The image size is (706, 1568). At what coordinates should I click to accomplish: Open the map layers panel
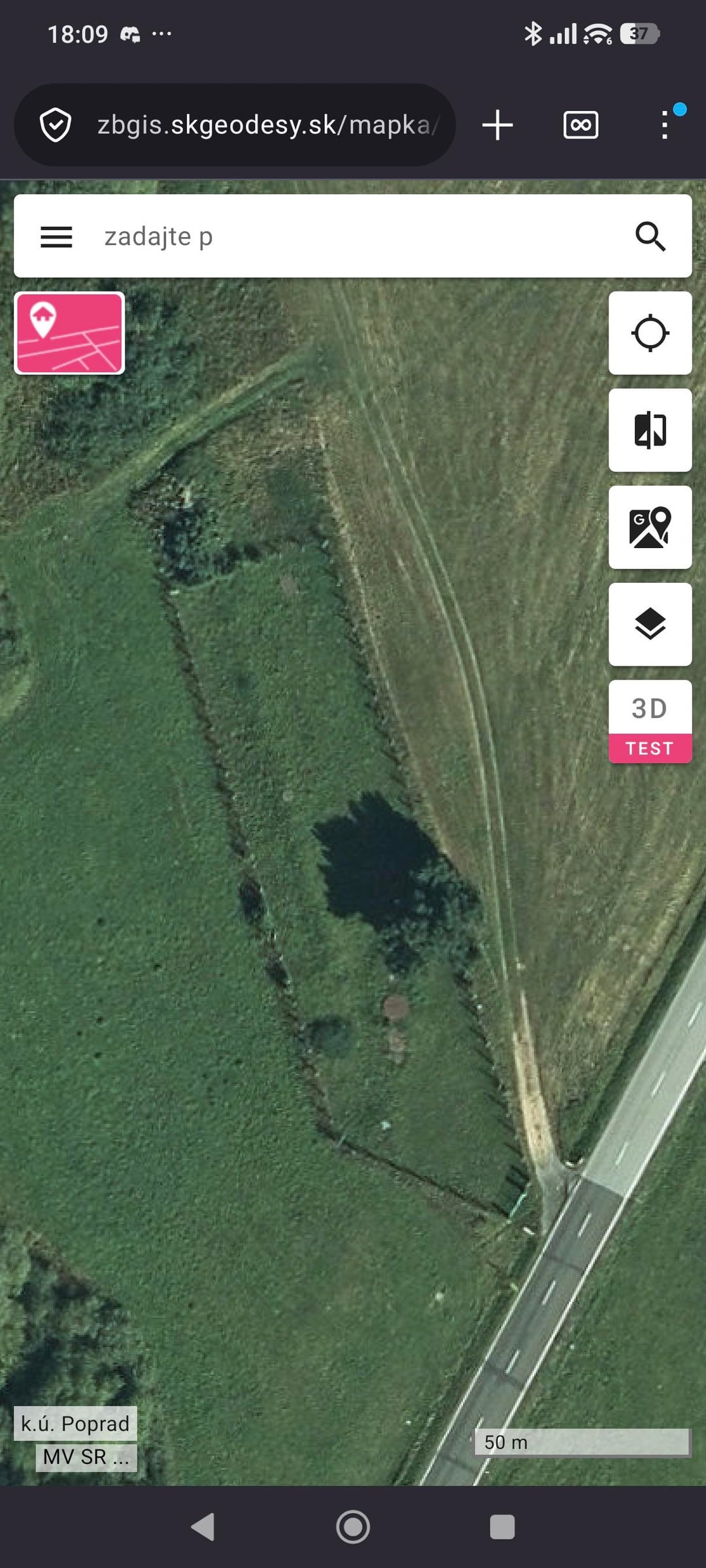[650, 624]
